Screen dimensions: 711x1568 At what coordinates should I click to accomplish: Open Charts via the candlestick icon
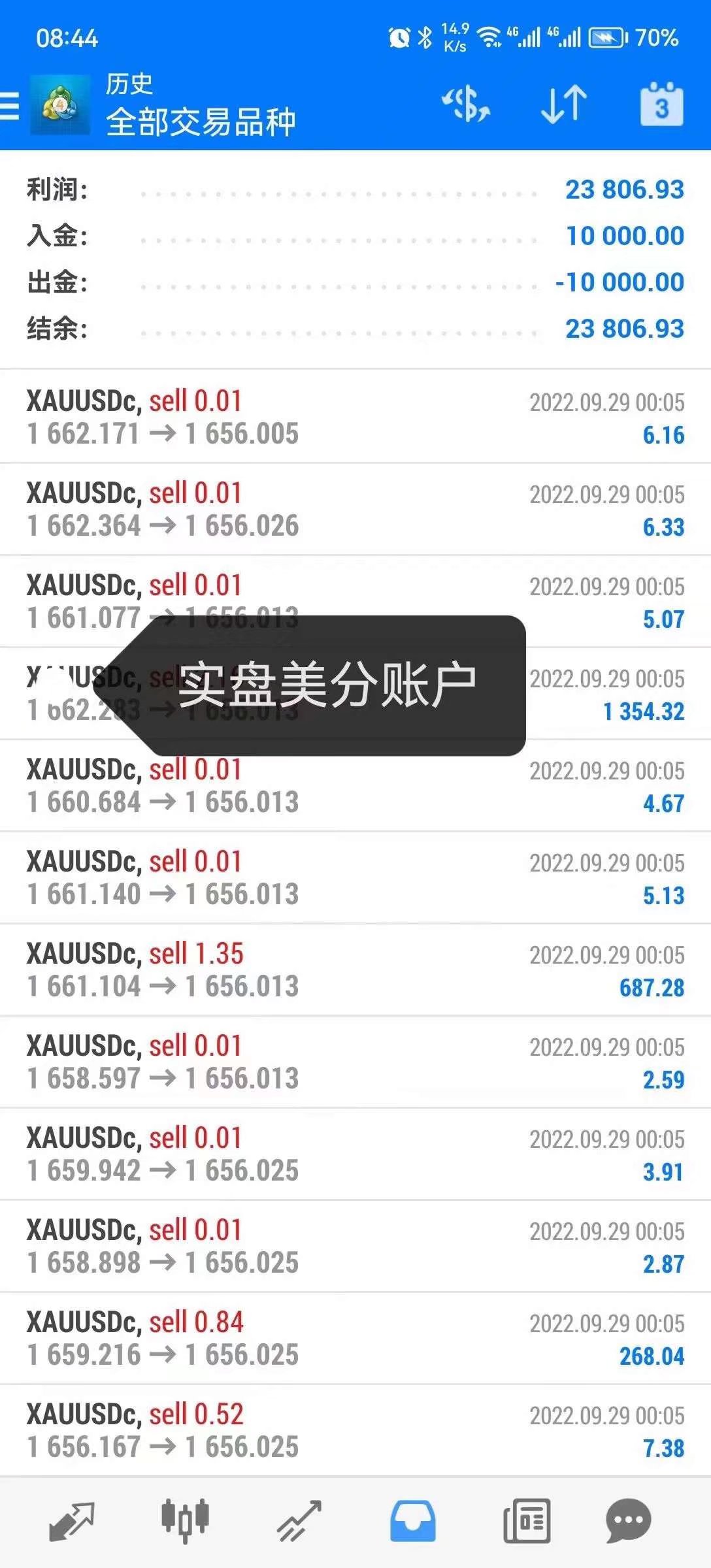[185, 1520]
